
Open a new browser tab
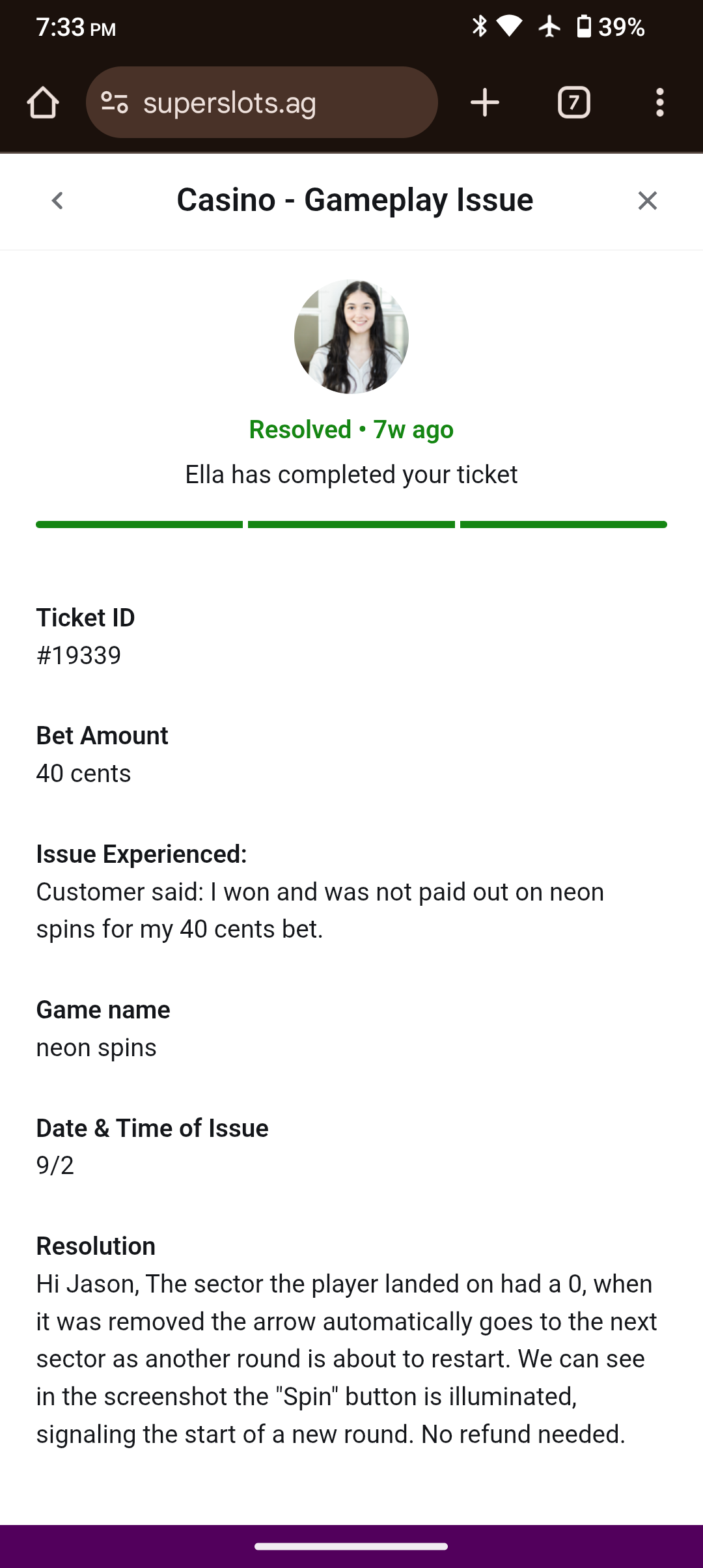pyautogui.click(x=485, y=103)
